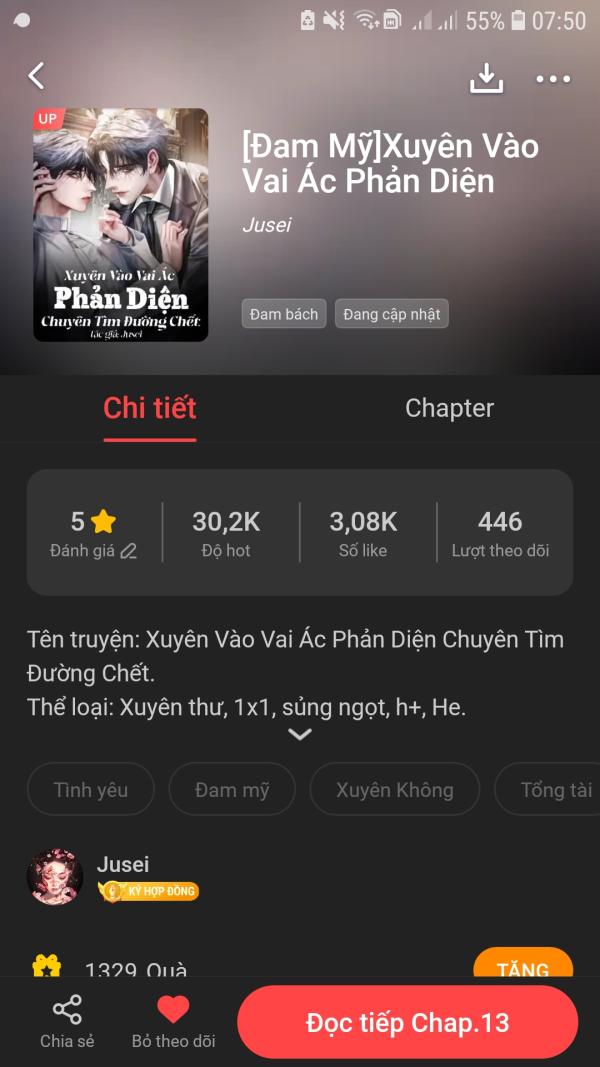Open the three-dot overflow menu
The image size is (600, 1067).
tap(553, 78)
